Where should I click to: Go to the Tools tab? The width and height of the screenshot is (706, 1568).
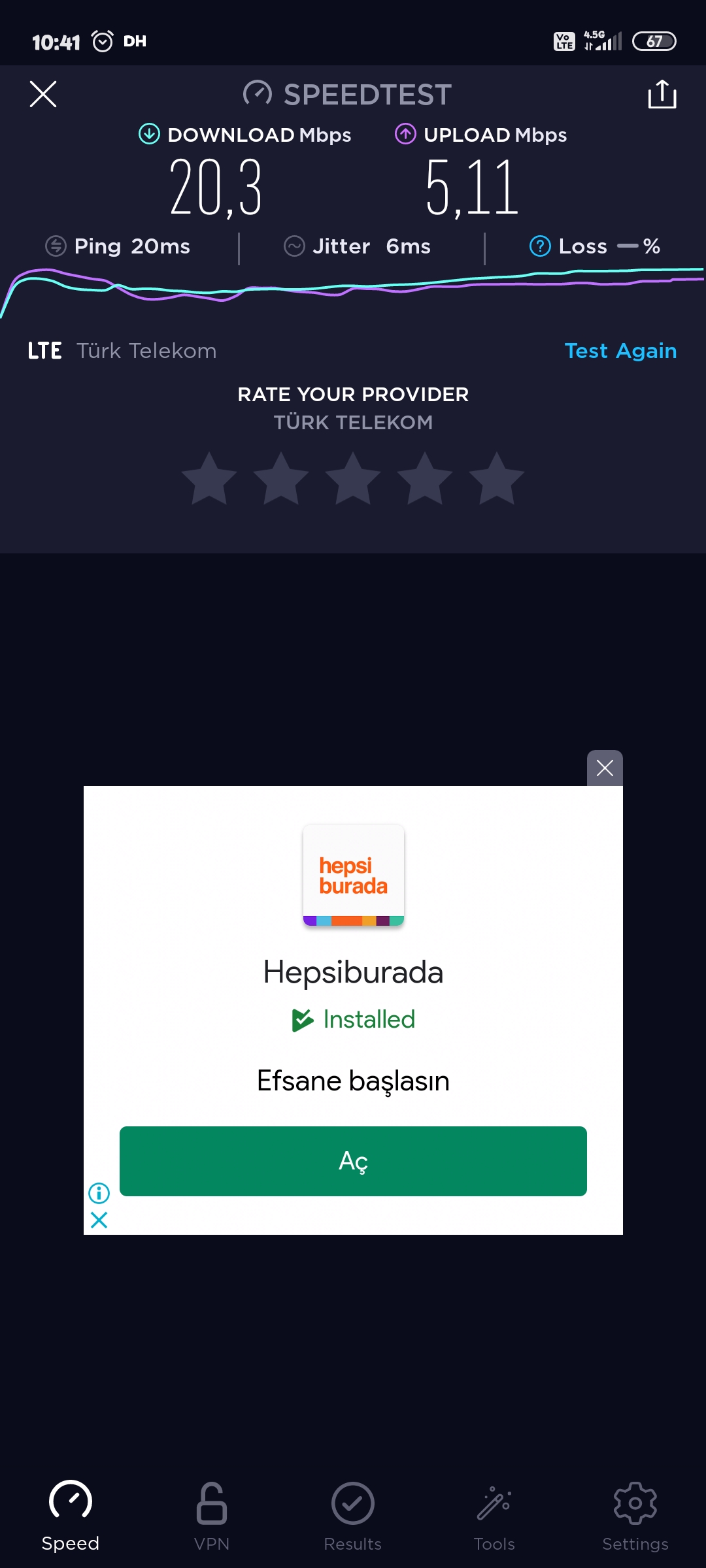tap(494, 1516)
